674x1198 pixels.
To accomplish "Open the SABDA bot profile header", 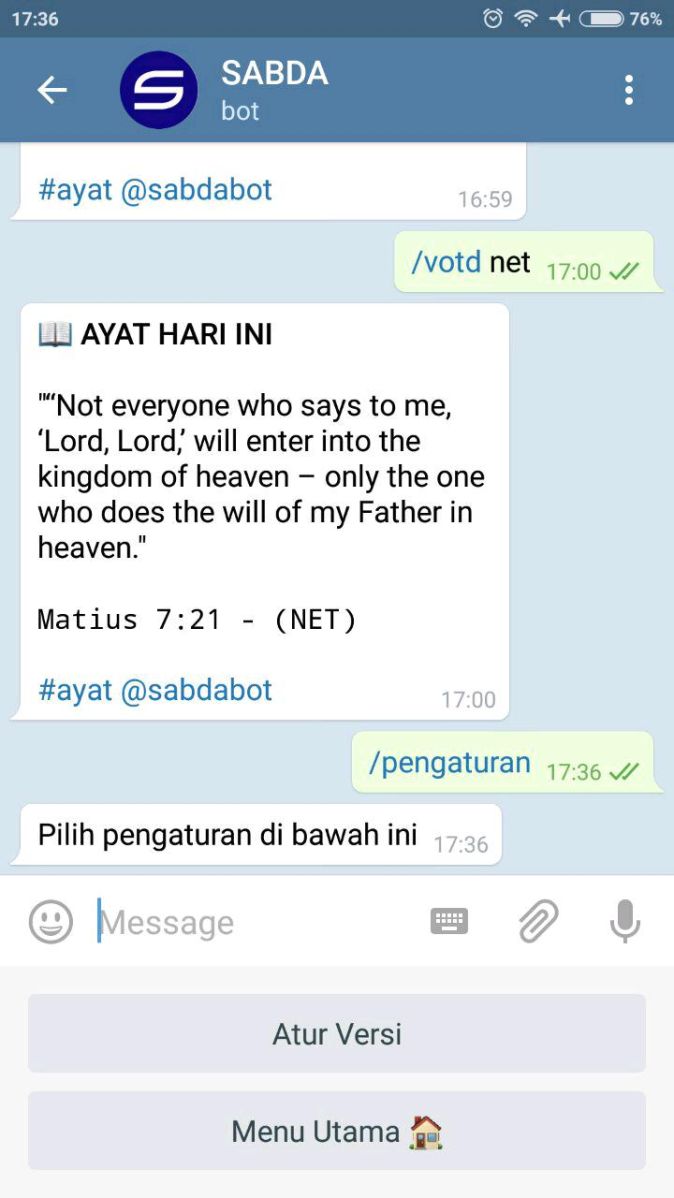I will point(275,90).
